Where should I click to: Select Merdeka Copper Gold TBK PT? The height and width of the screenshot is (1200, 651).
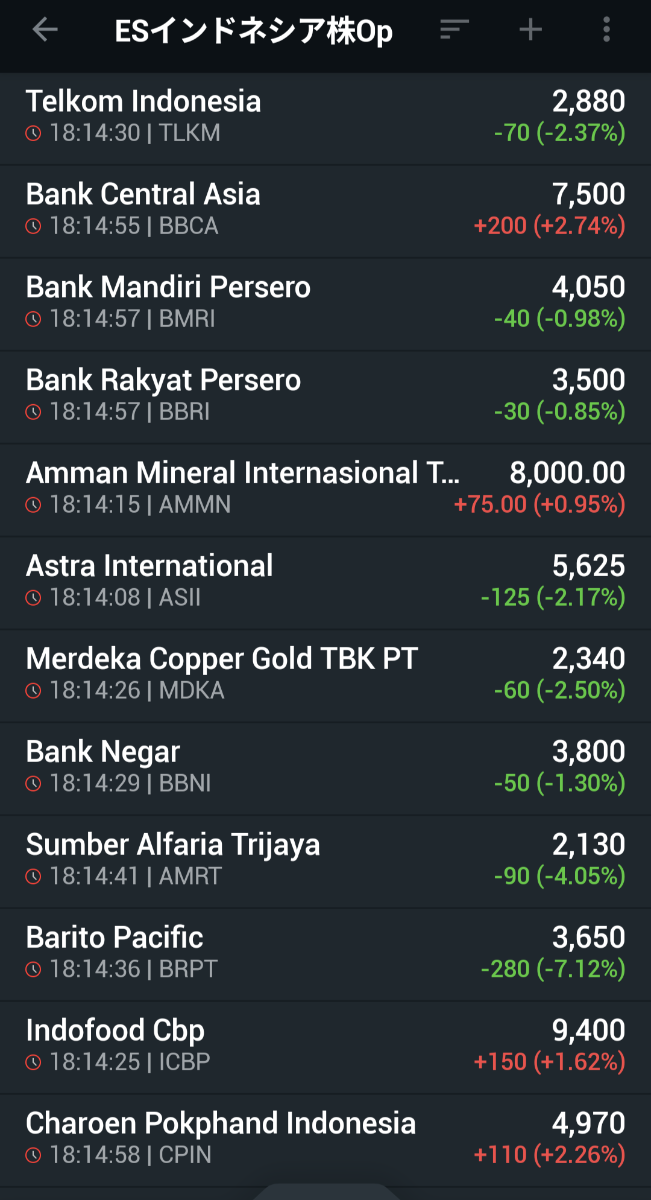(x=325, y=675)
